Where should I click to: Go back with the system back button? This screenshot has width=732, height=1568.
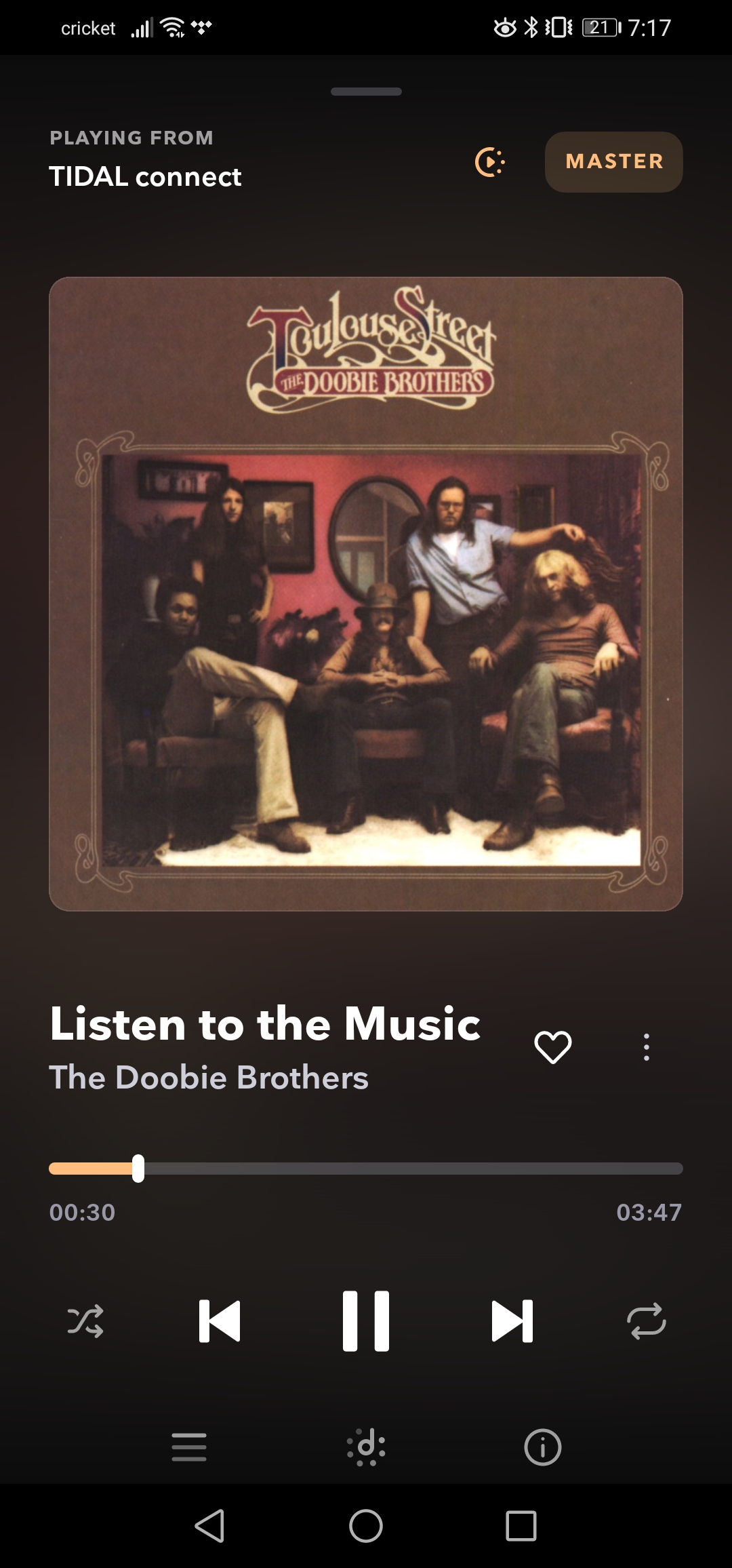[209, 1526]
